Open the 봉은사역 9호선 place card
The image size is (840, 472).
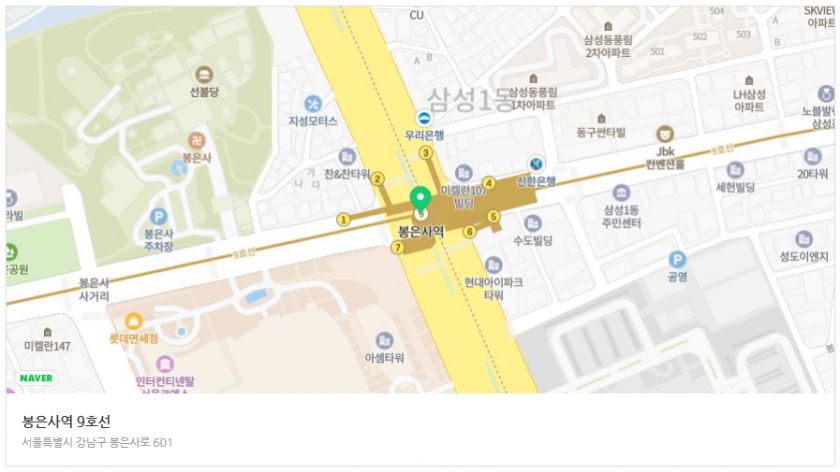(x=66, y=421)
